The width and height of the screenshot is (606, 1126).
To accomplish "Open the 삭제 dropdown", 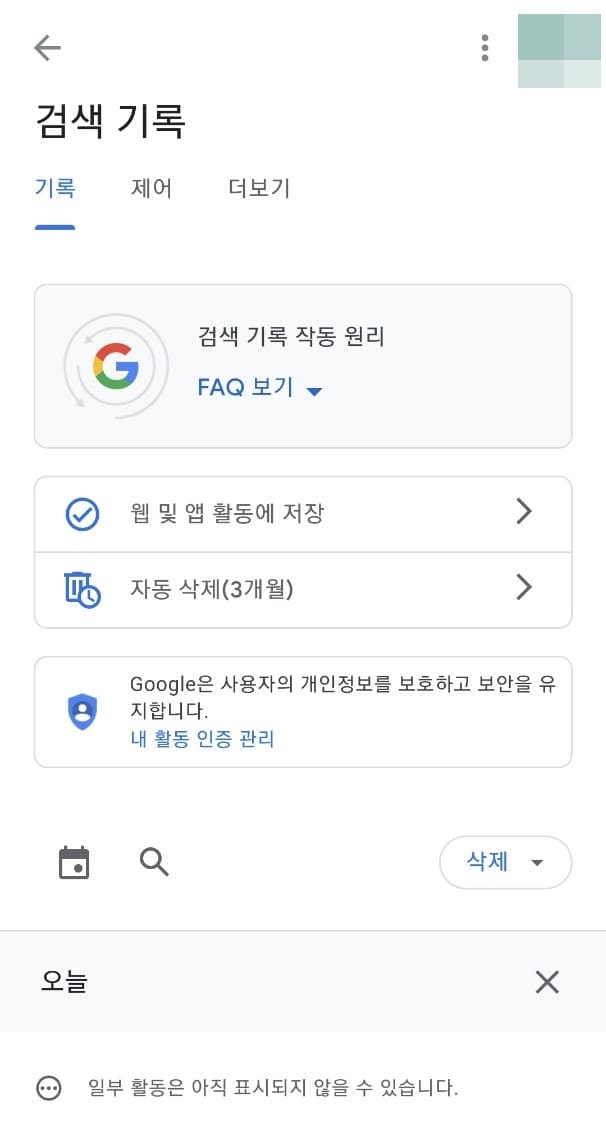I will point(505,862).
